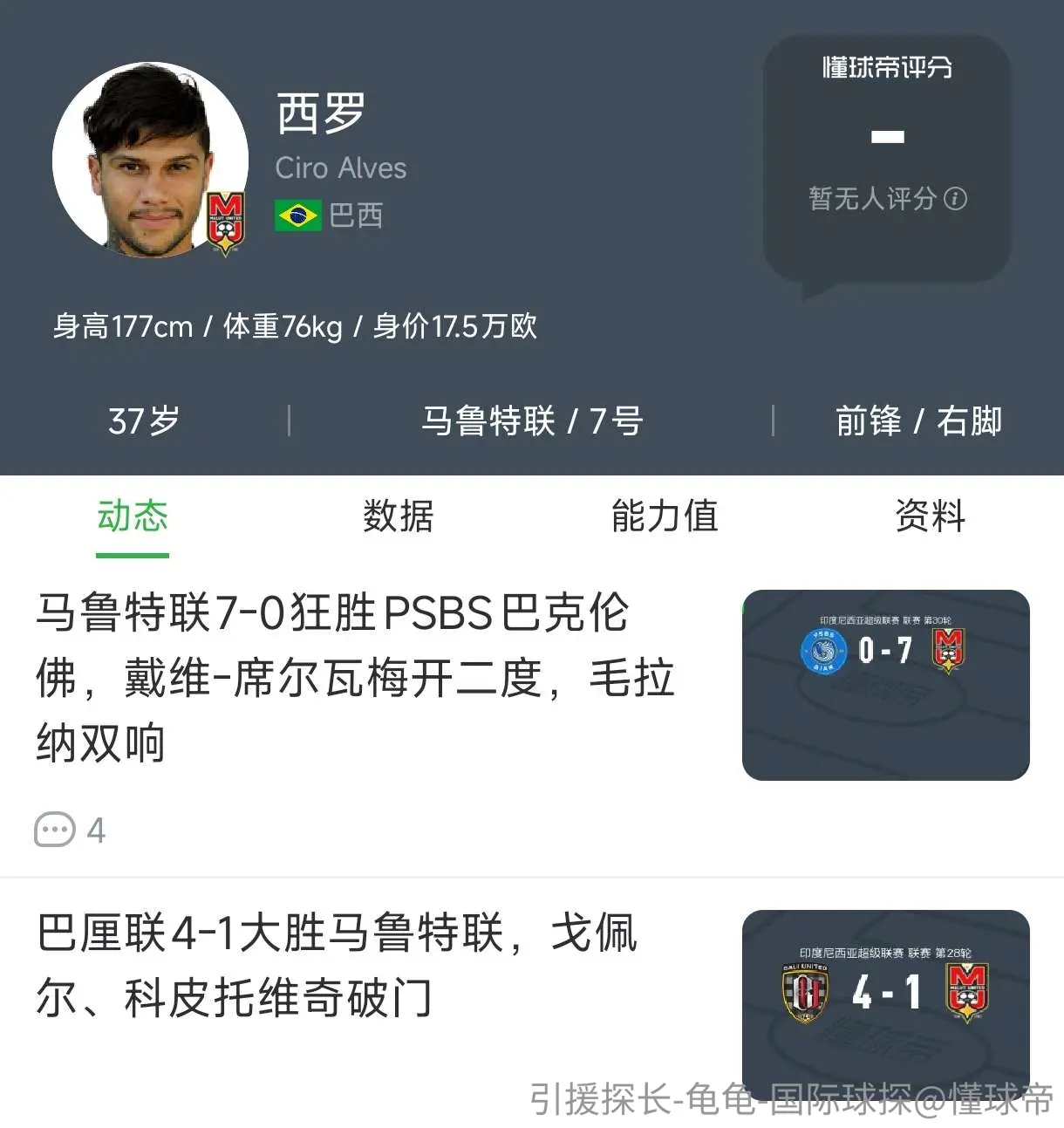The width and height of the screenshot is (1064, 1128).
Task: Select the 资料 tab
Action: pyautogui.click(x=931, y=516)
